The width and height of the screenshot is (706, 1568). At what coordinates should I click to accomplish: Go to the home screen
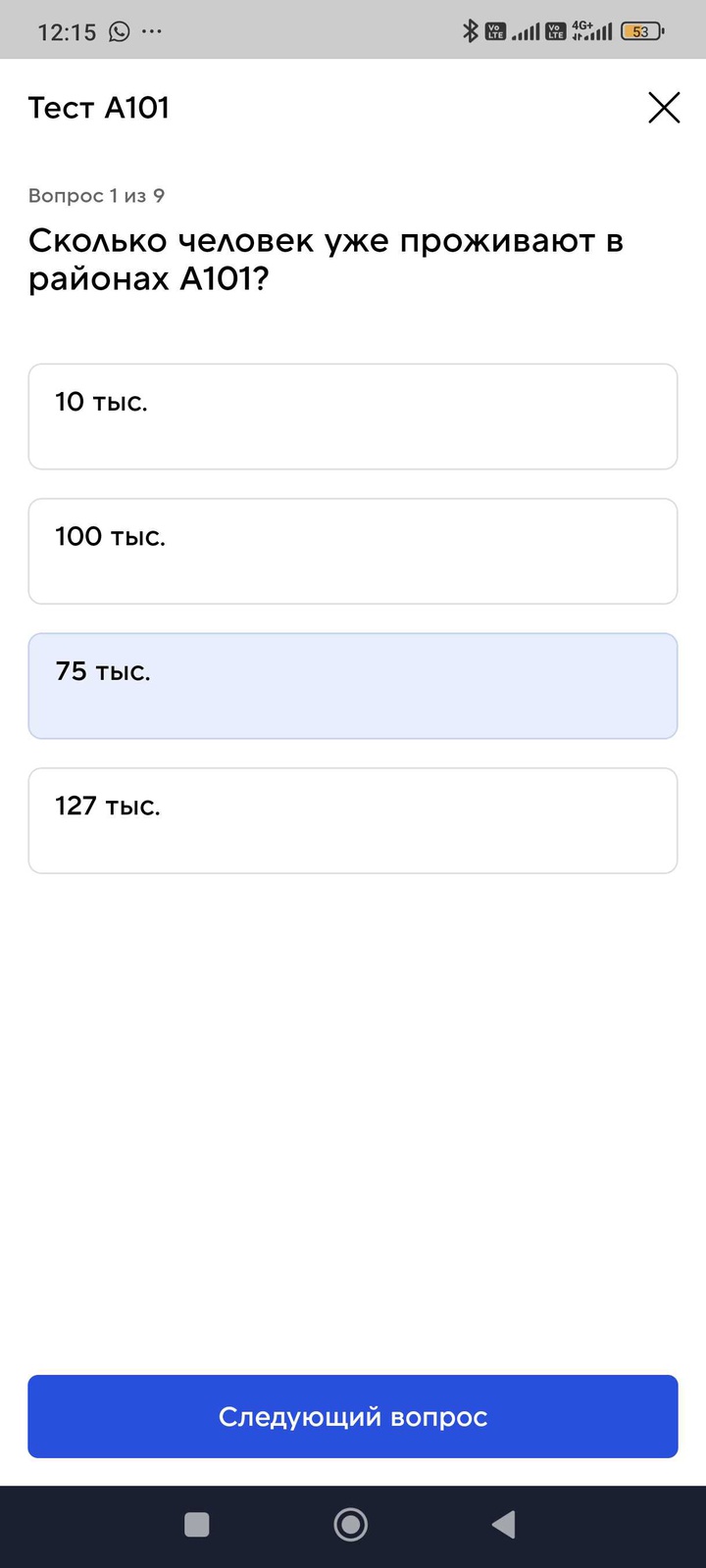point(351,1524)
